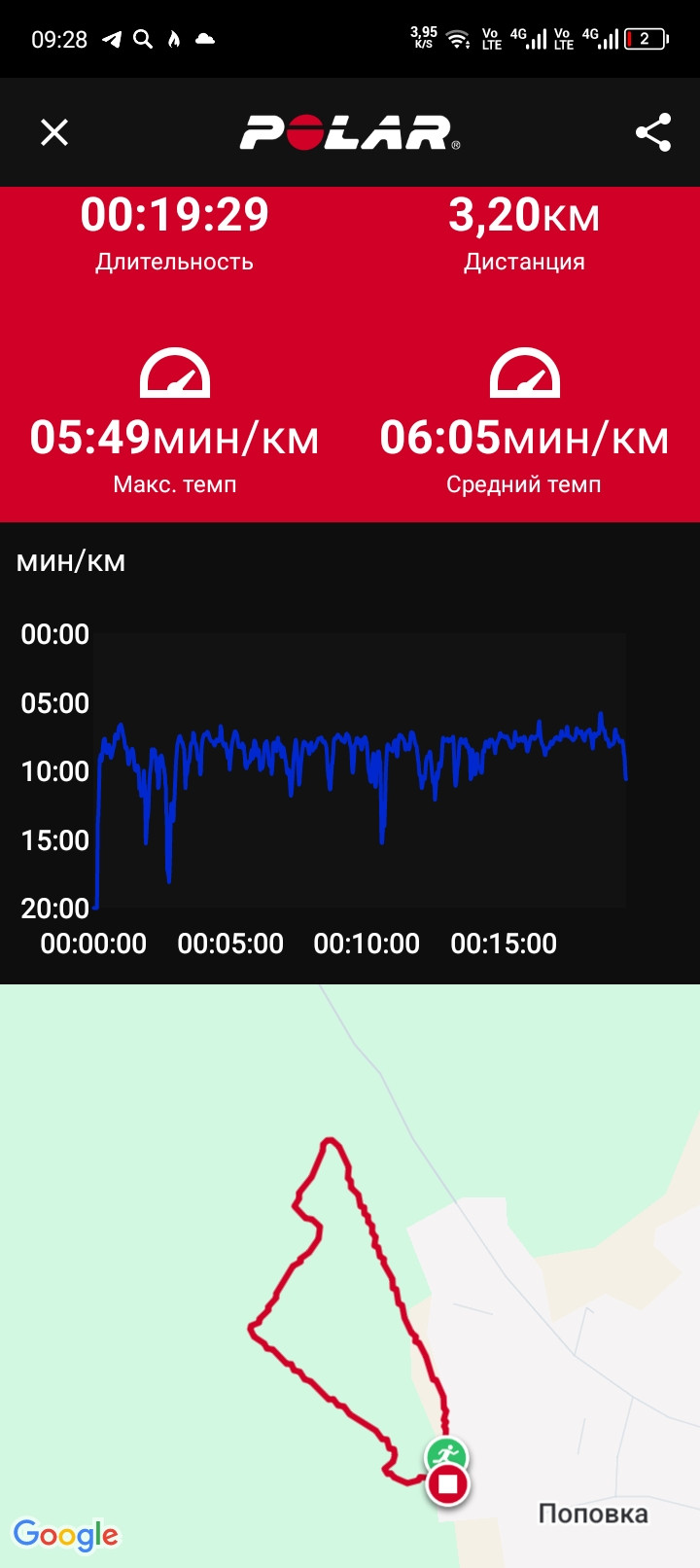700x1568 pixels.
Task: Open the running route map
Action: [350, 1276]
